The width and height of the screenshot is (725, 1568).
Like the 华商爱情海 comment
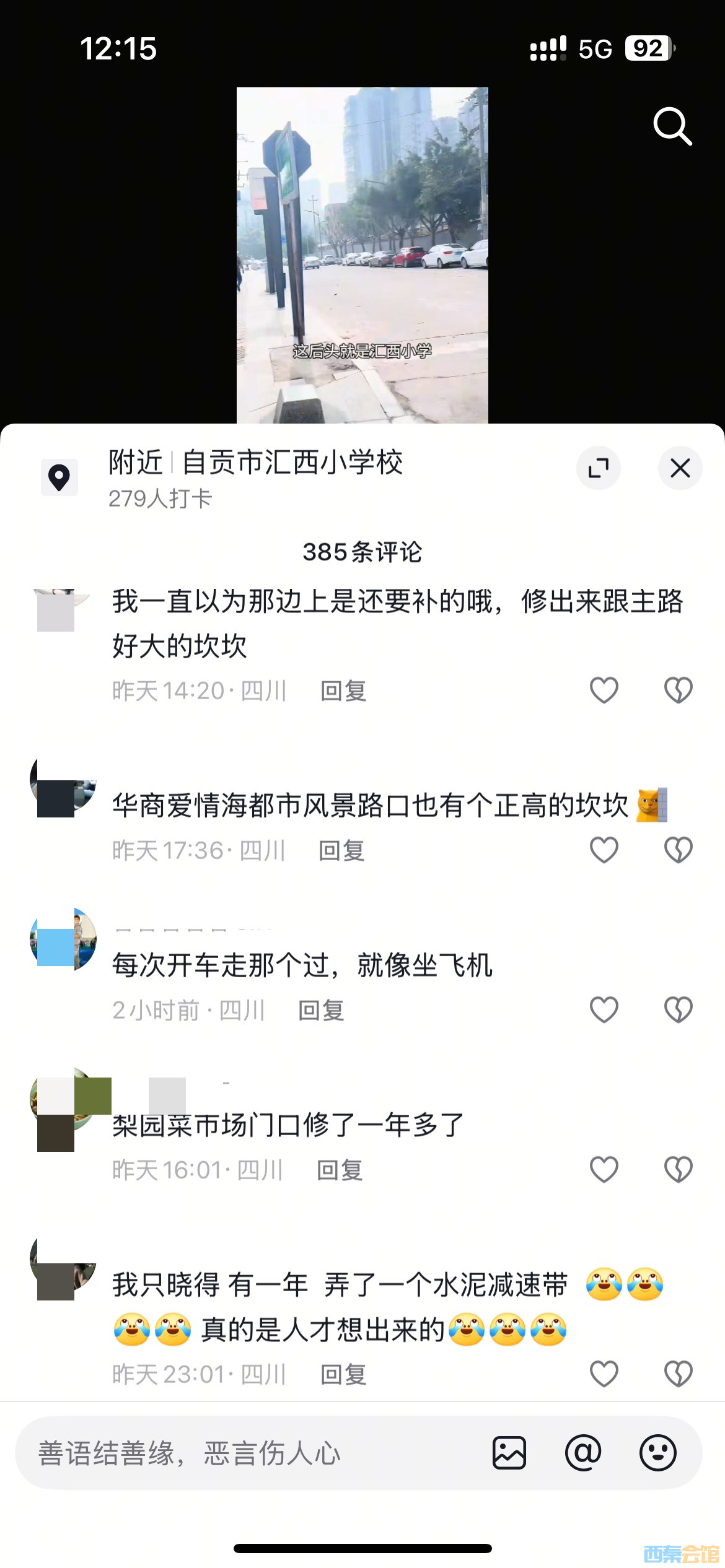click(604, 850)
